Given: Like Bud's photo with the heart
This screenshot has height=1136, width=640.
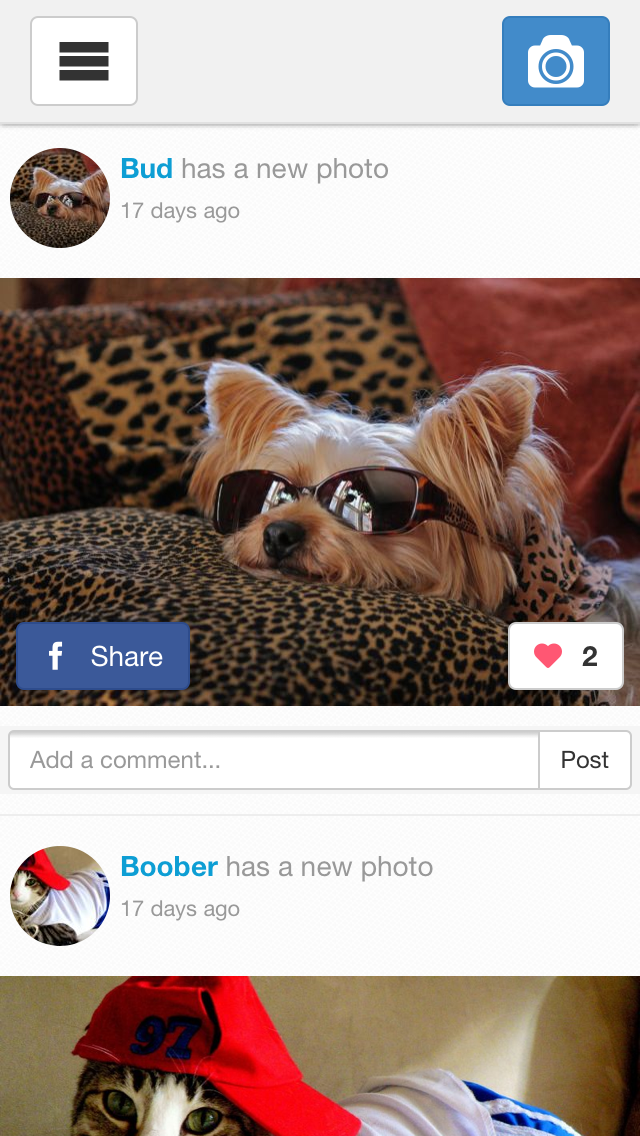Looking at the screenshot, I should tap(565, 656).
